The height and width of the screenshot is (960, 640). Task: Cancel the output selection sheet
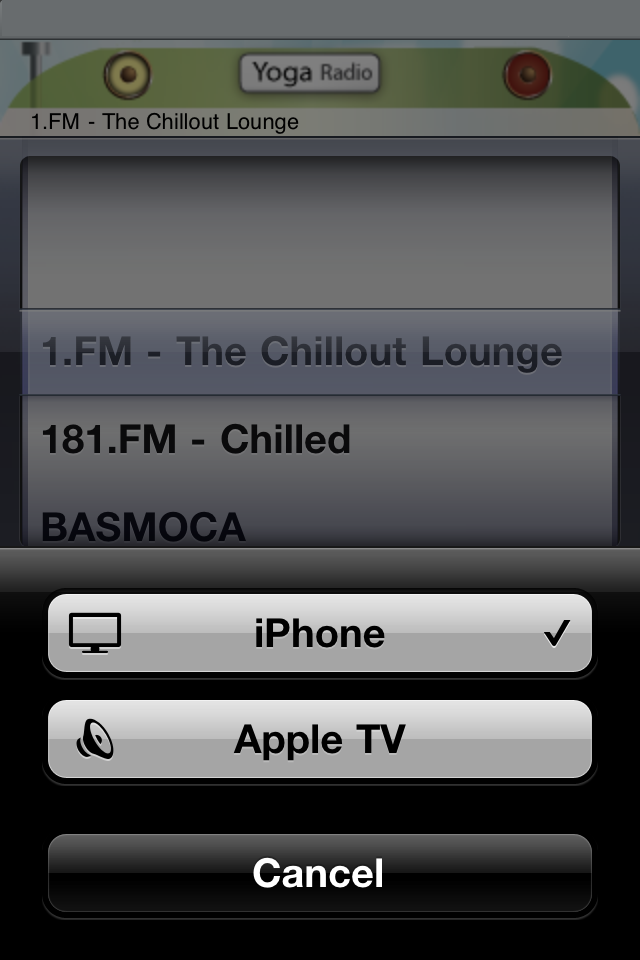[319, 873]
